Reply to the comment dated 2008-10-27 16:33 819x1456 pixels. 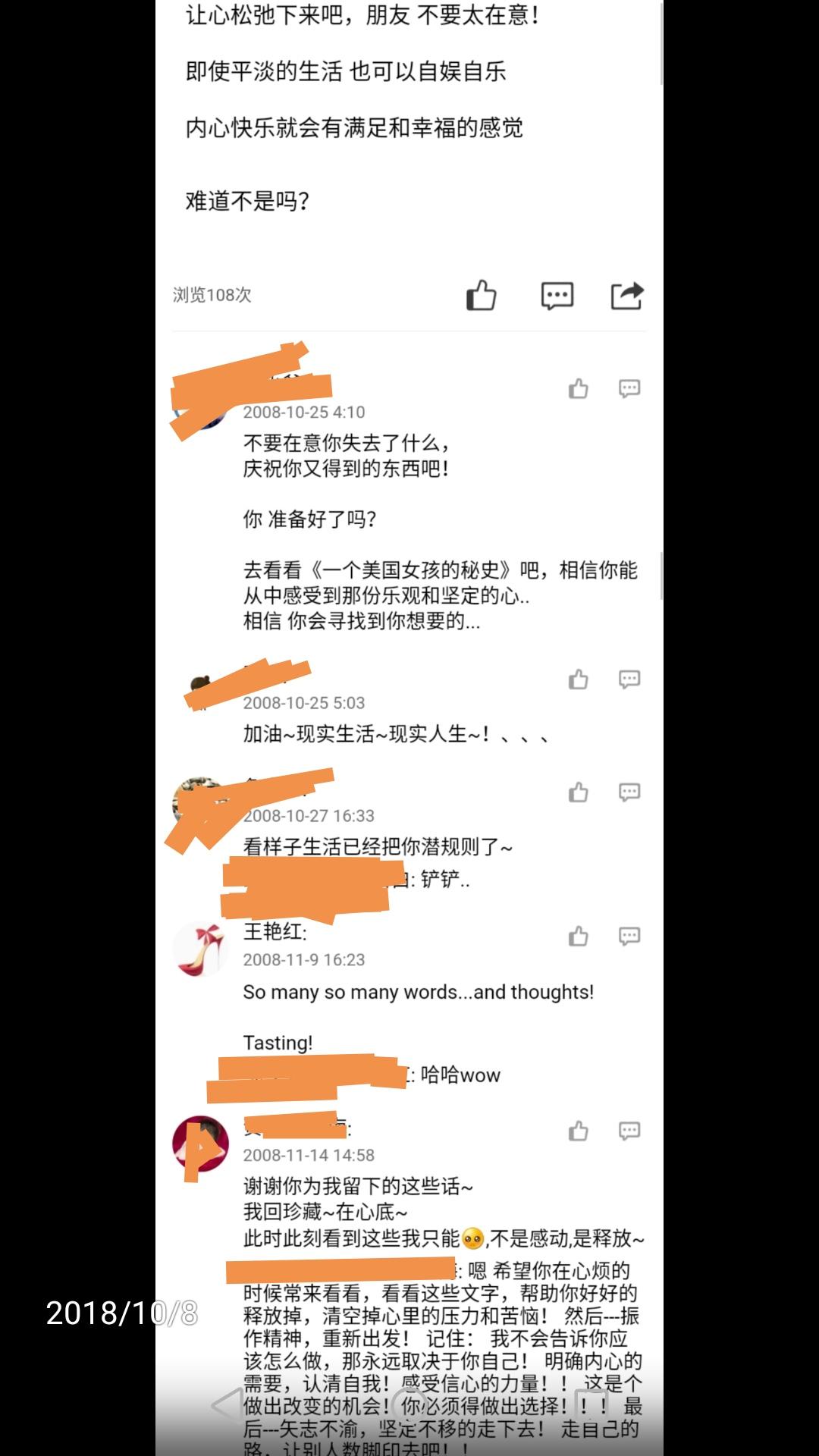[x=629, y=792]
